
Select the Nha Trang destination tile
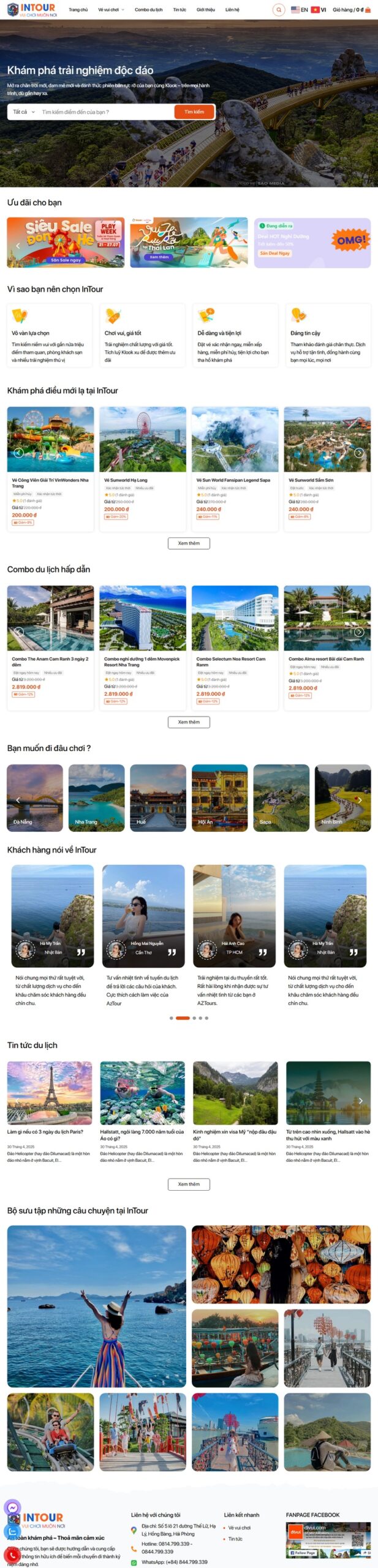(96, 797)
